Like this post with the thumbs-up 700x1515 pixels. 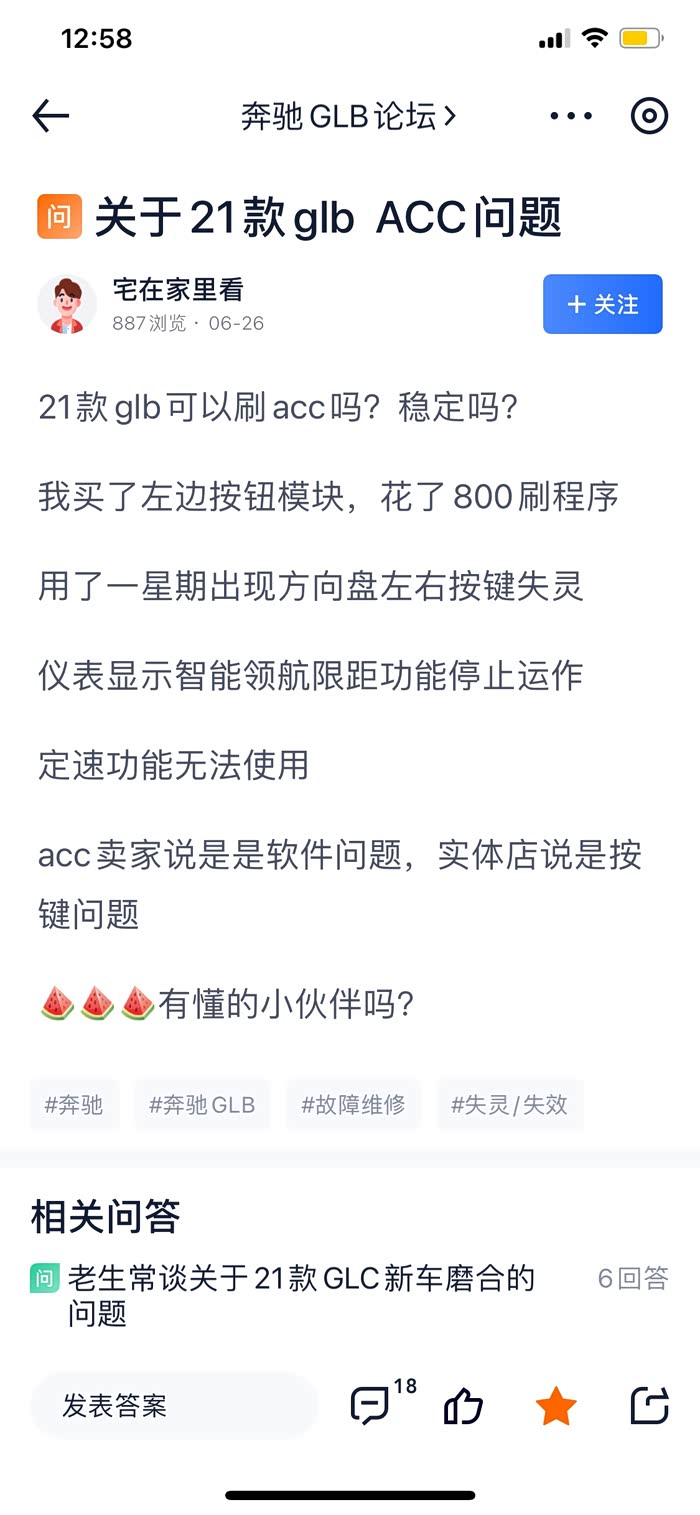coord(463,1406)
